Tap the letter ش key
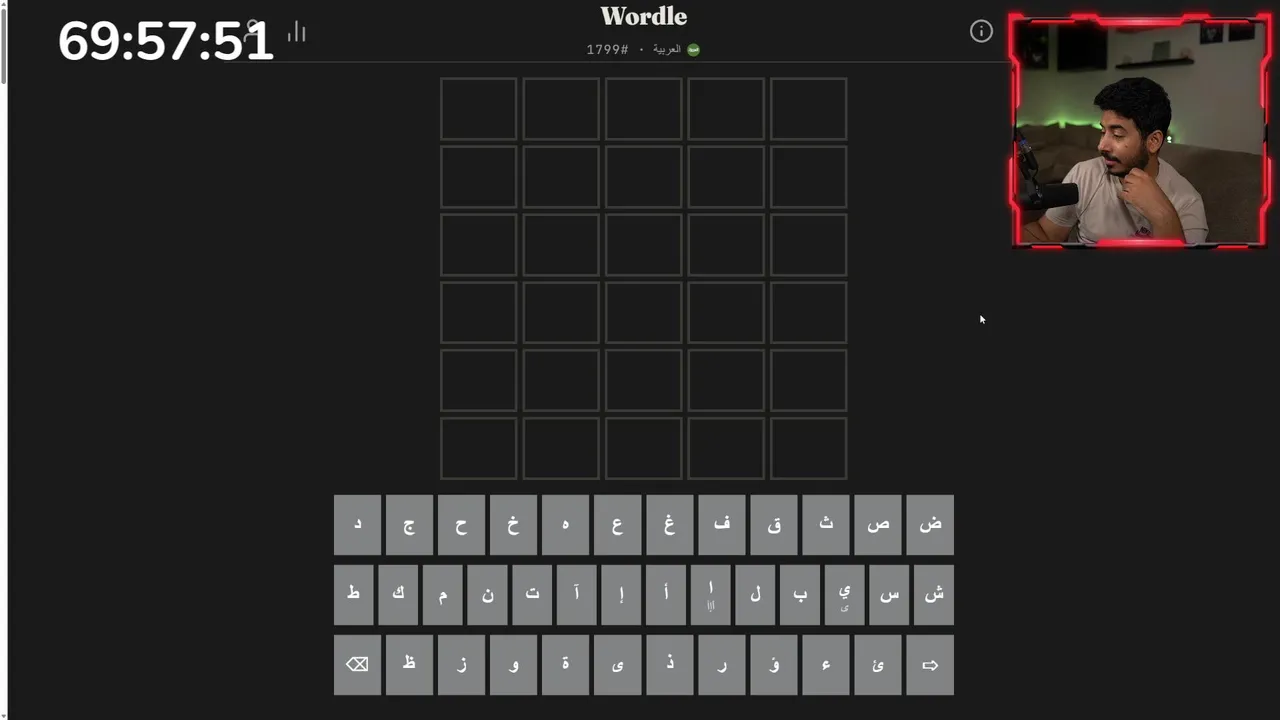 coord(934,594)
